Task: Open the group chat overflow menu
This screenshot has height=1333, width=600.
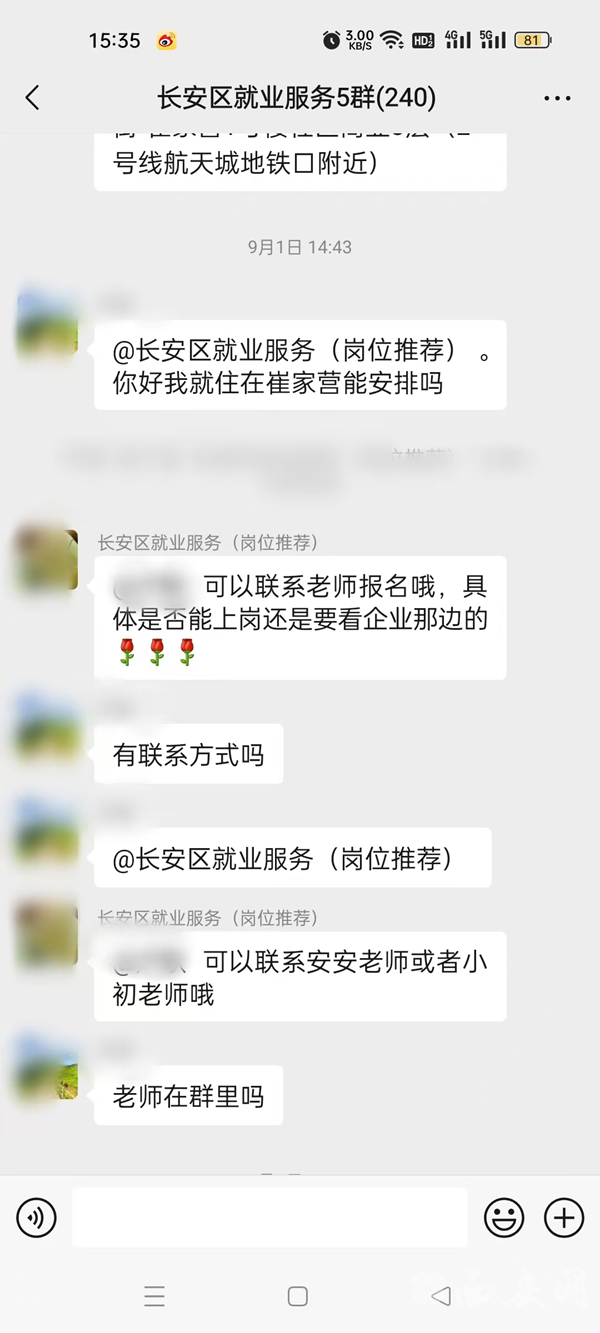Action: [x=557, y=98]
